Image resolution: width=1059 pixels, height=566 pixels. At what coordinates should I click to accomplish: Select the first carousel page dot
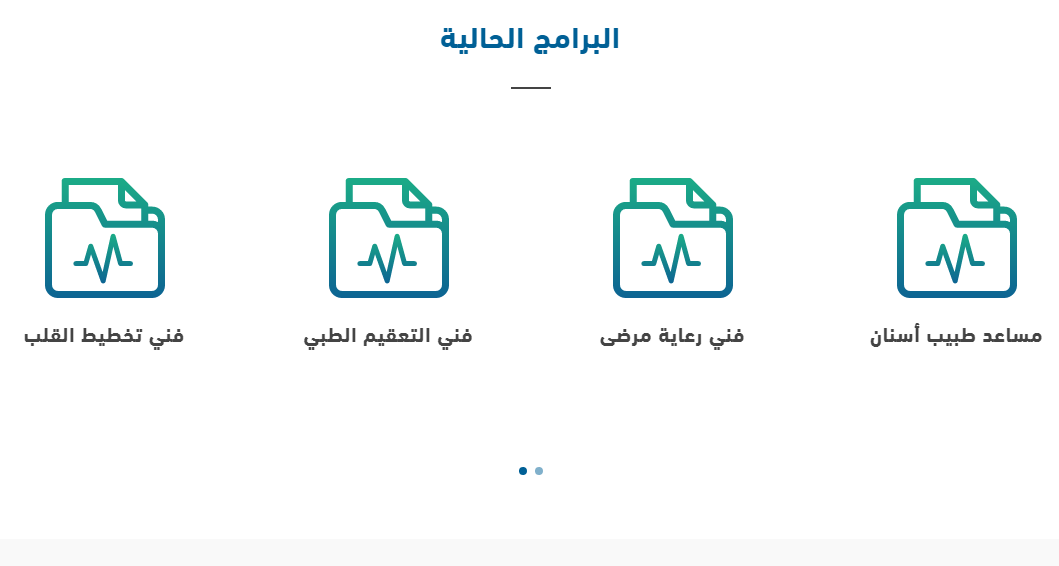pos(523,471)
